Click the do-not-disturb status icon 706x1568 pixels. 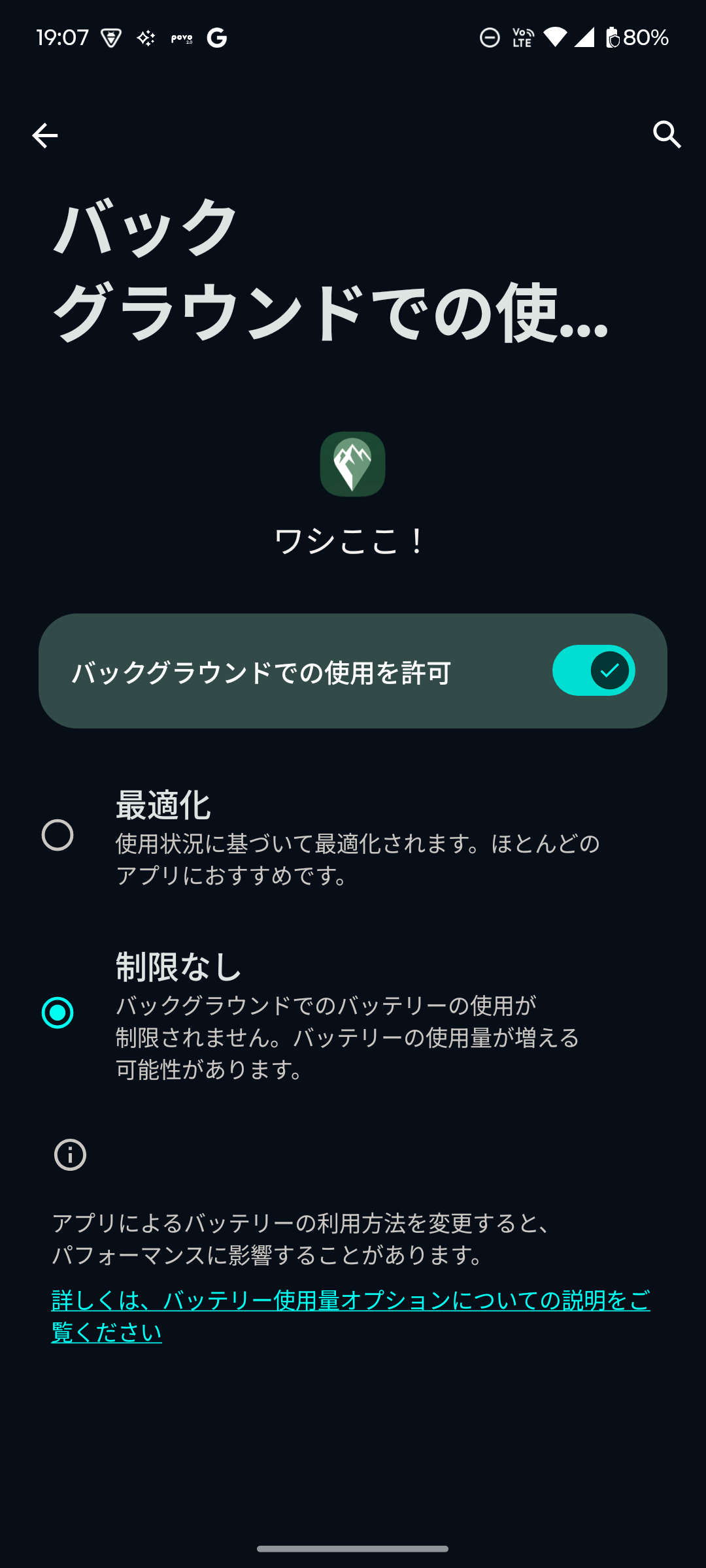tap(490, 39)
